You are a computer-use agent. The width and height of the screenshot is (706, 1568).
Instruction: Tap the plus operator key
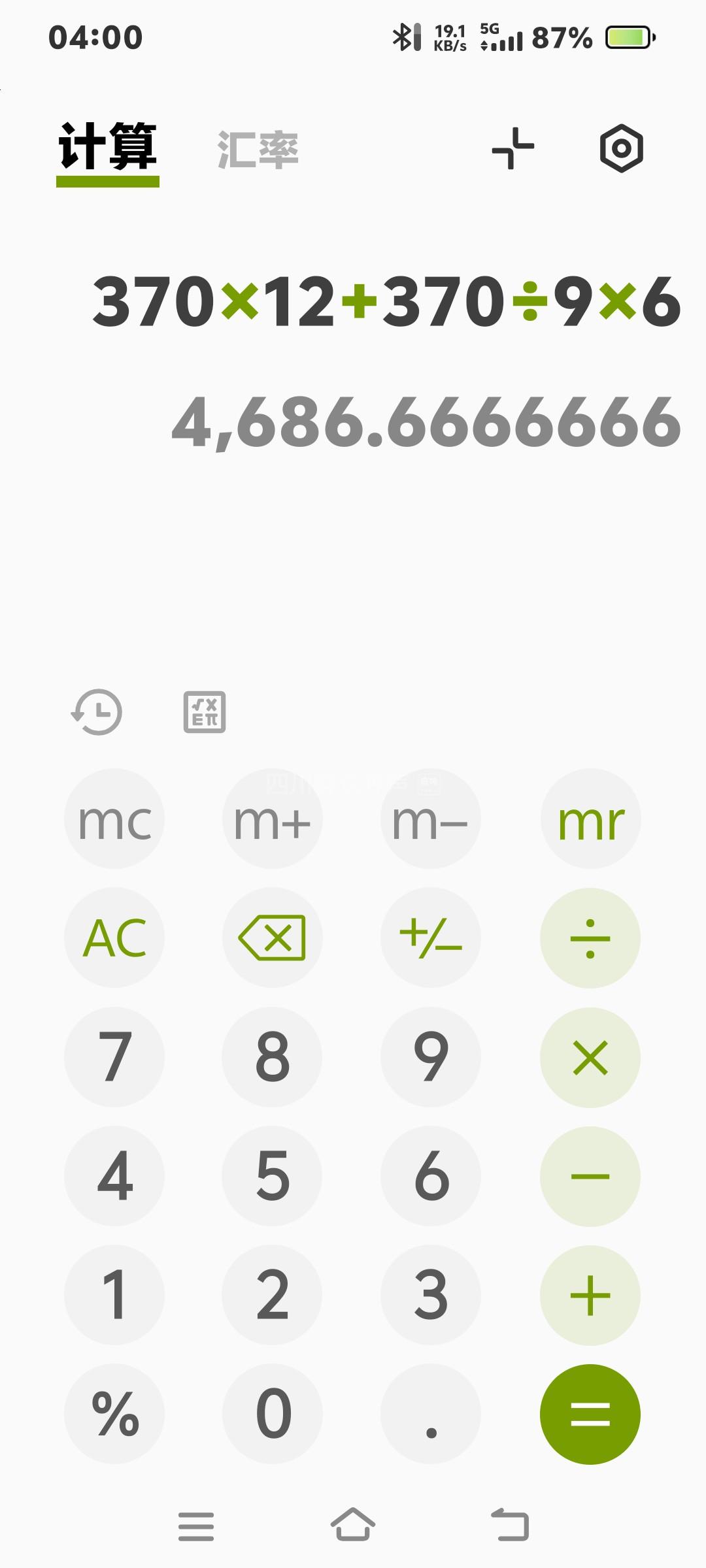pos(590,1295)
